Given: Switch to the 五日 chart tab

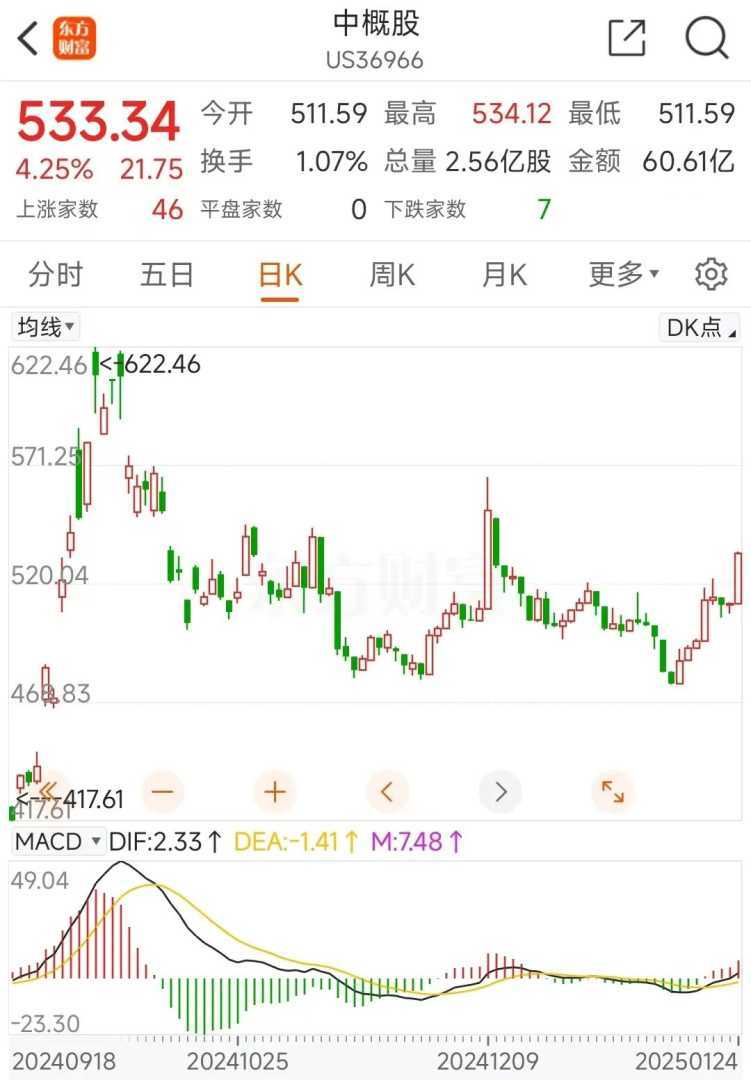Looking at the screenshot, I should pyautogui.click(x=167, y=275).
